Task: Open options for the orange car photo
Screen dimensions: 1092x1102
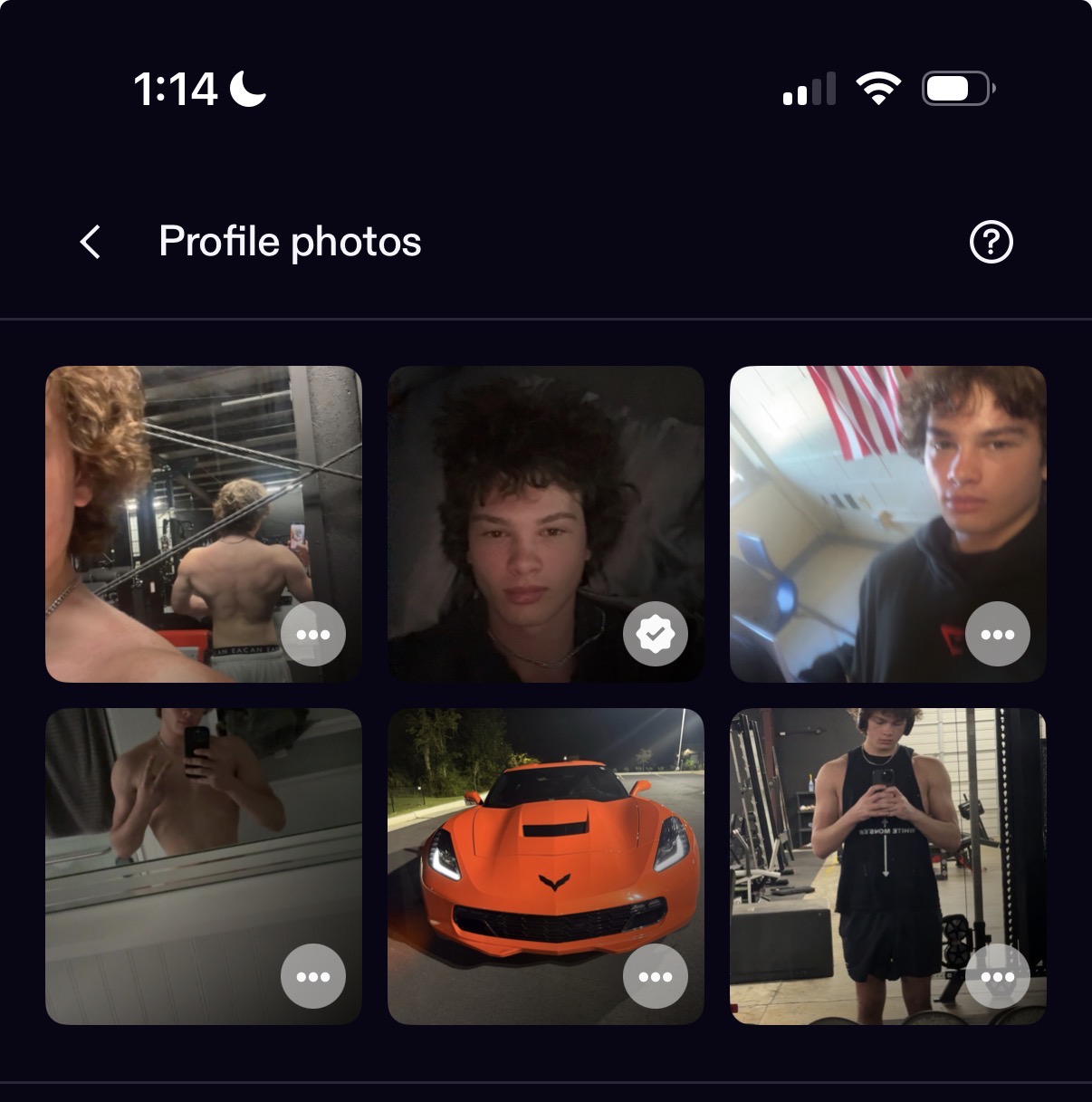Action: point(656,976)
